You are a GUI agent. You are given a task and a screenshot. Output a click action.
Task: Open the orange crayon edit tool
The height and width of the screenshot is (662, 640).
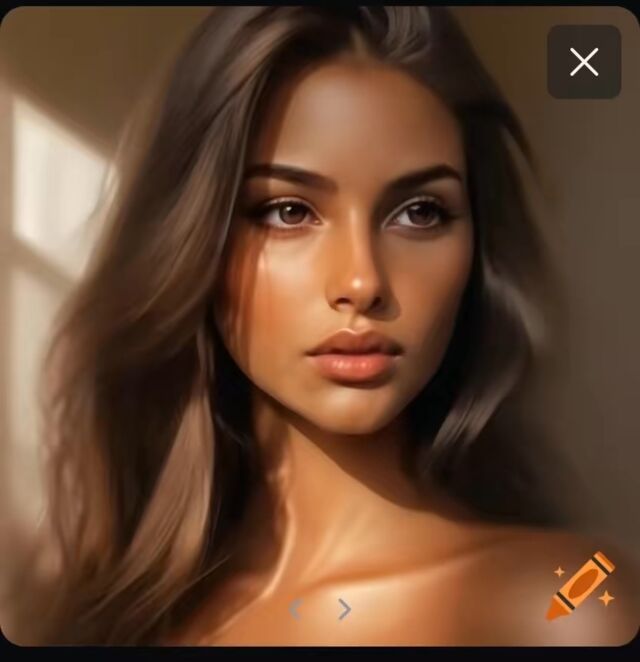[580, 586]
